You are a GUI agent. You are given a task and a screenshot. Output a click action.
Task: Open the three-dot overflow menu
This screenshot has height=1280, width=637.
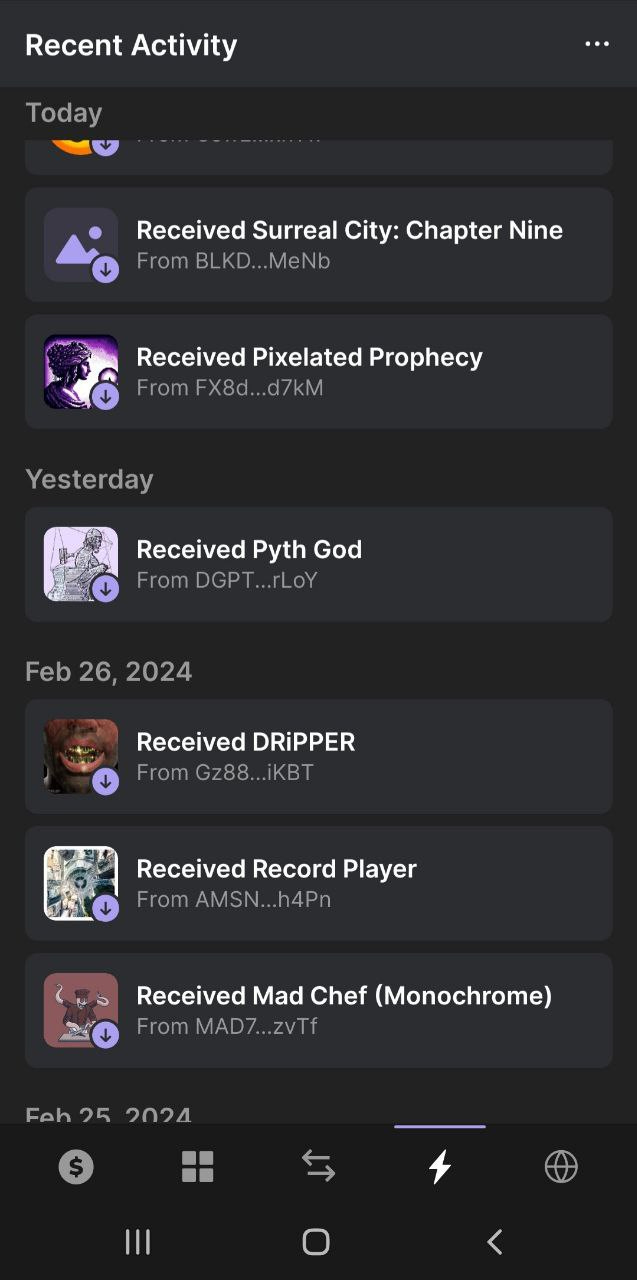coord(597,45)
